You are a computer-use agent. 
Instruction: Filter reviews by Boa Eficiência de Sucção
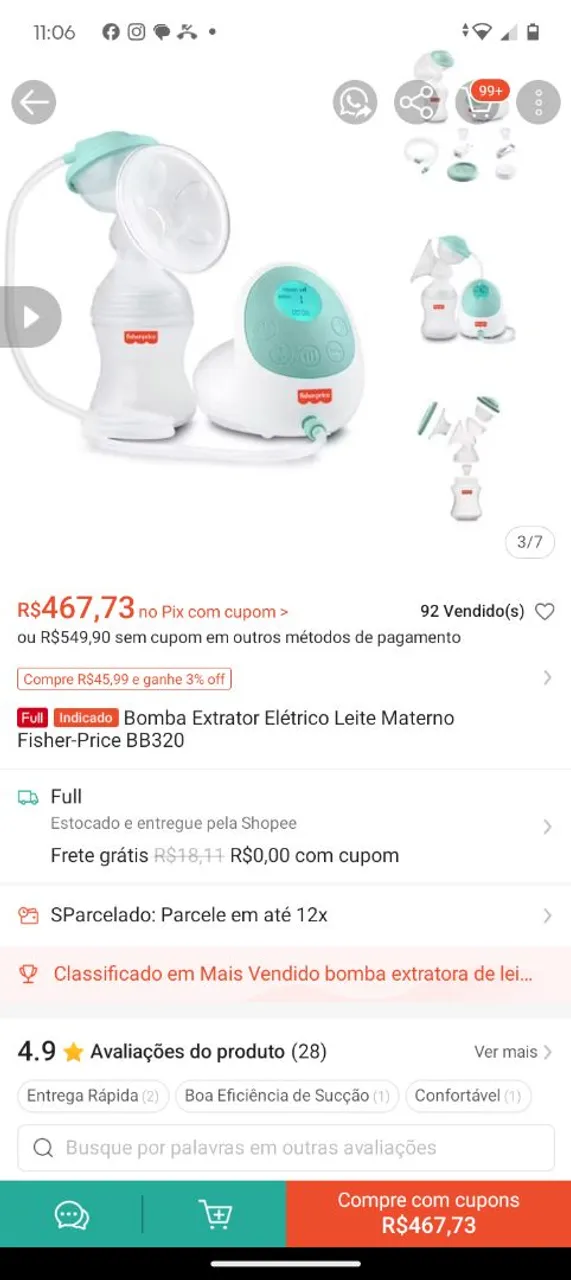pos(287,1096)
